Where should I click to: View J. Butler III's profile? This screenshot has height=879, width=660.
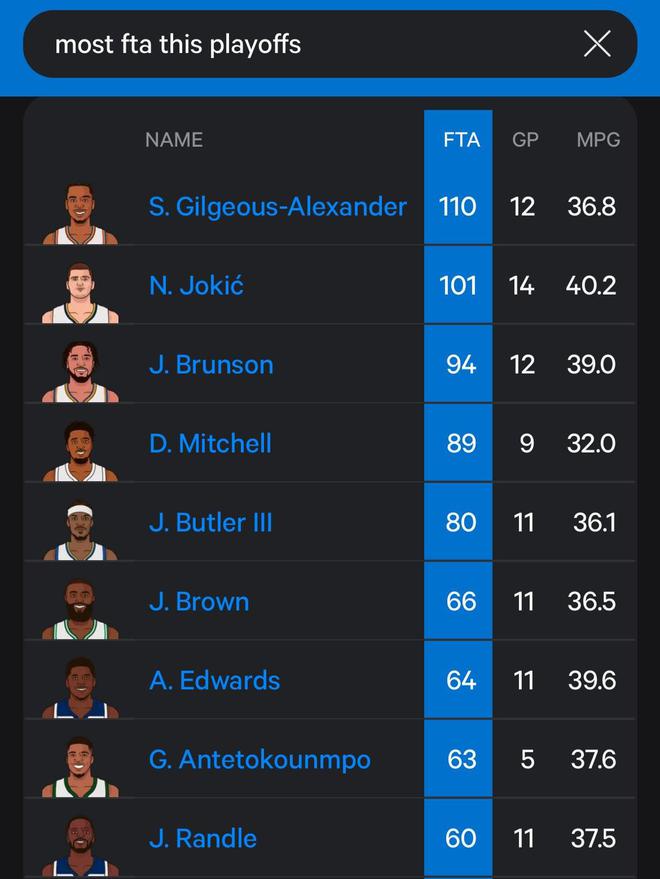pos(210,523)
